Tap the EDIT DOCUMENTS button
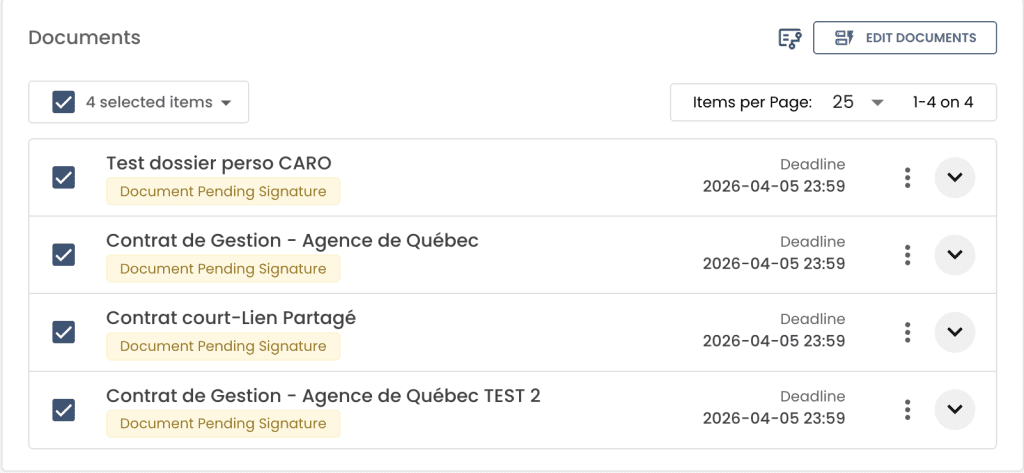The width and height of the screenshot is (1024, 473). [x=905, y=38]
